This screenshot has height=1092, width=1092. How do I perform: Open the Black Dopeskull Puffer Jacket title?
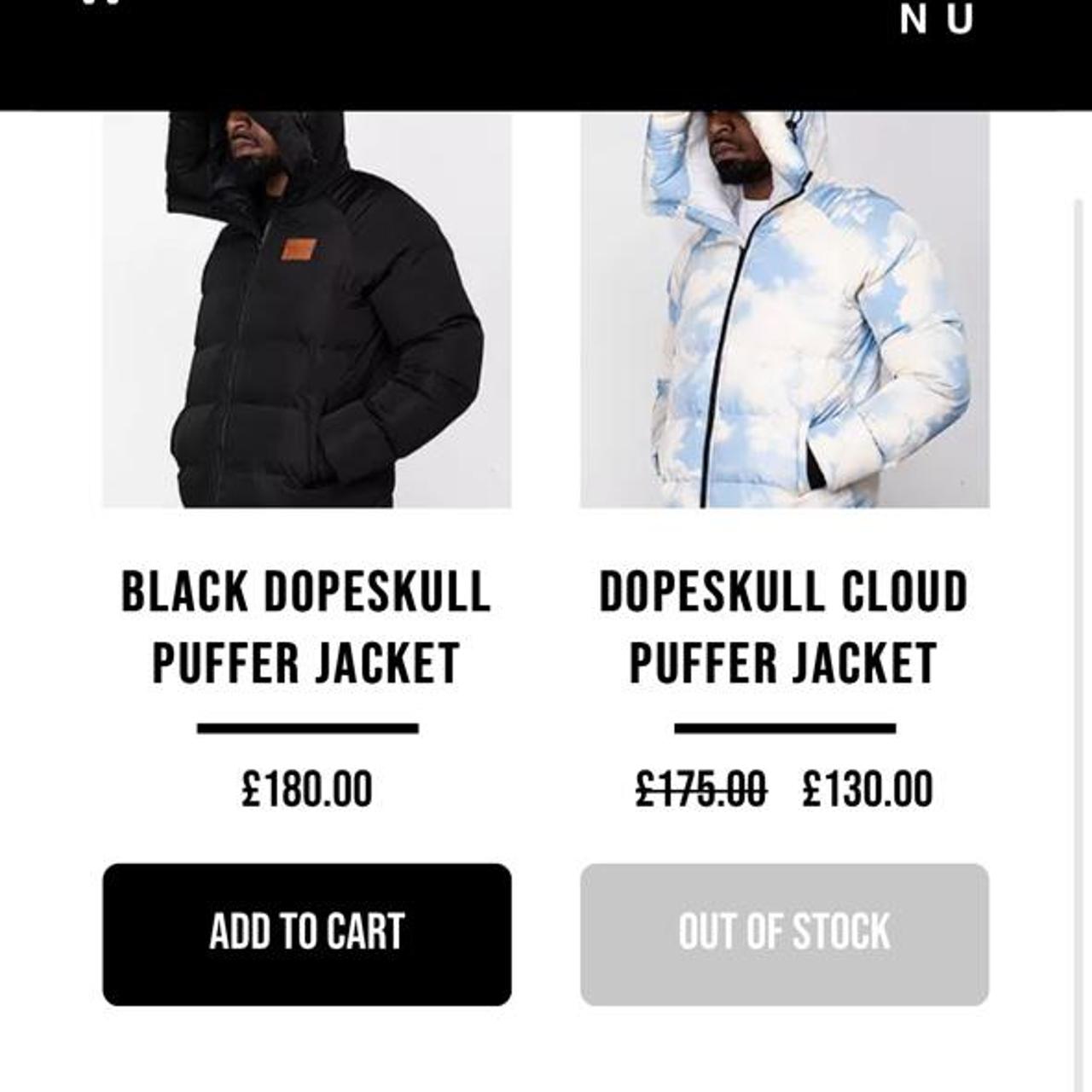306,627
